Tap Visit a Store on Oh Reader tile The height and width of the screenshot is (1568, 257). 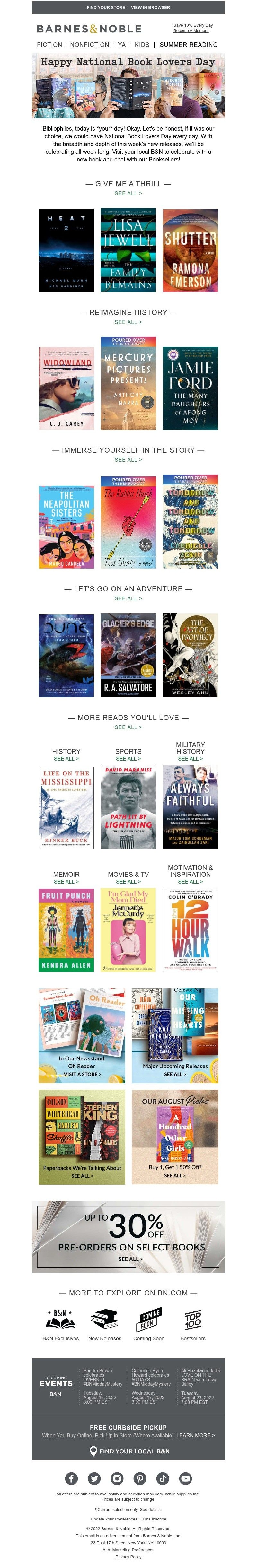[82, 1074]
